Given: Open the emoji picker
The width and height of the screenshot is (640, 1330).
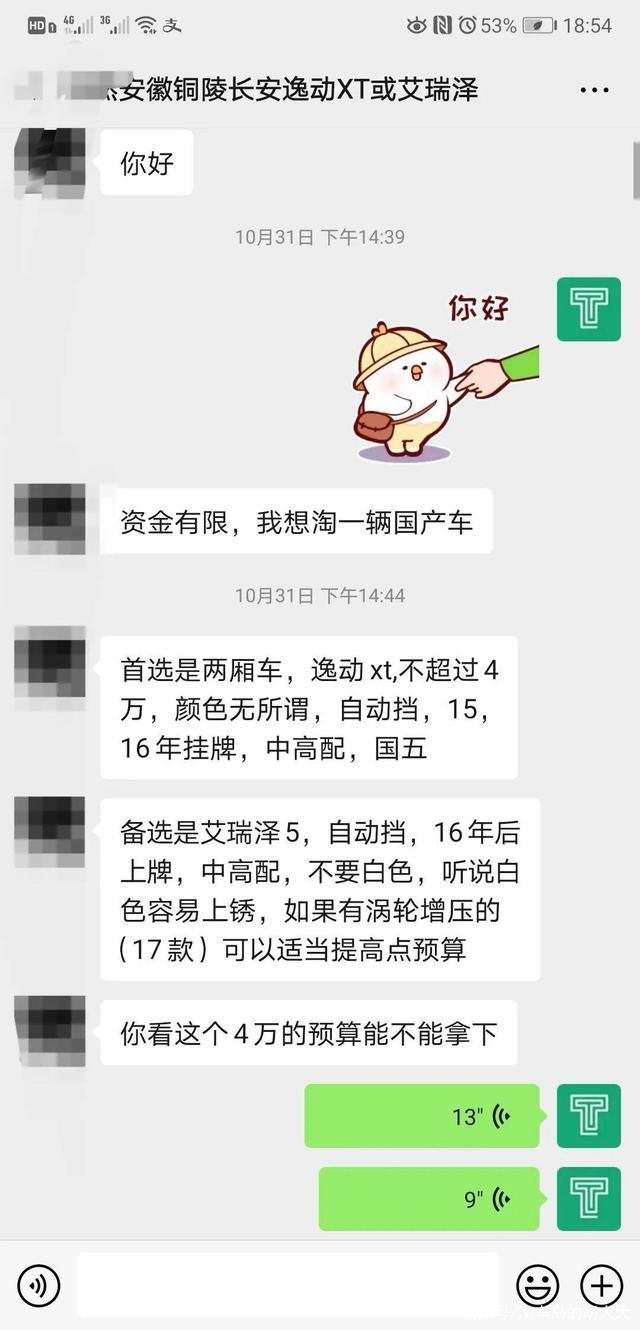Looking at the screenshot, I should tap(537, 1285).
